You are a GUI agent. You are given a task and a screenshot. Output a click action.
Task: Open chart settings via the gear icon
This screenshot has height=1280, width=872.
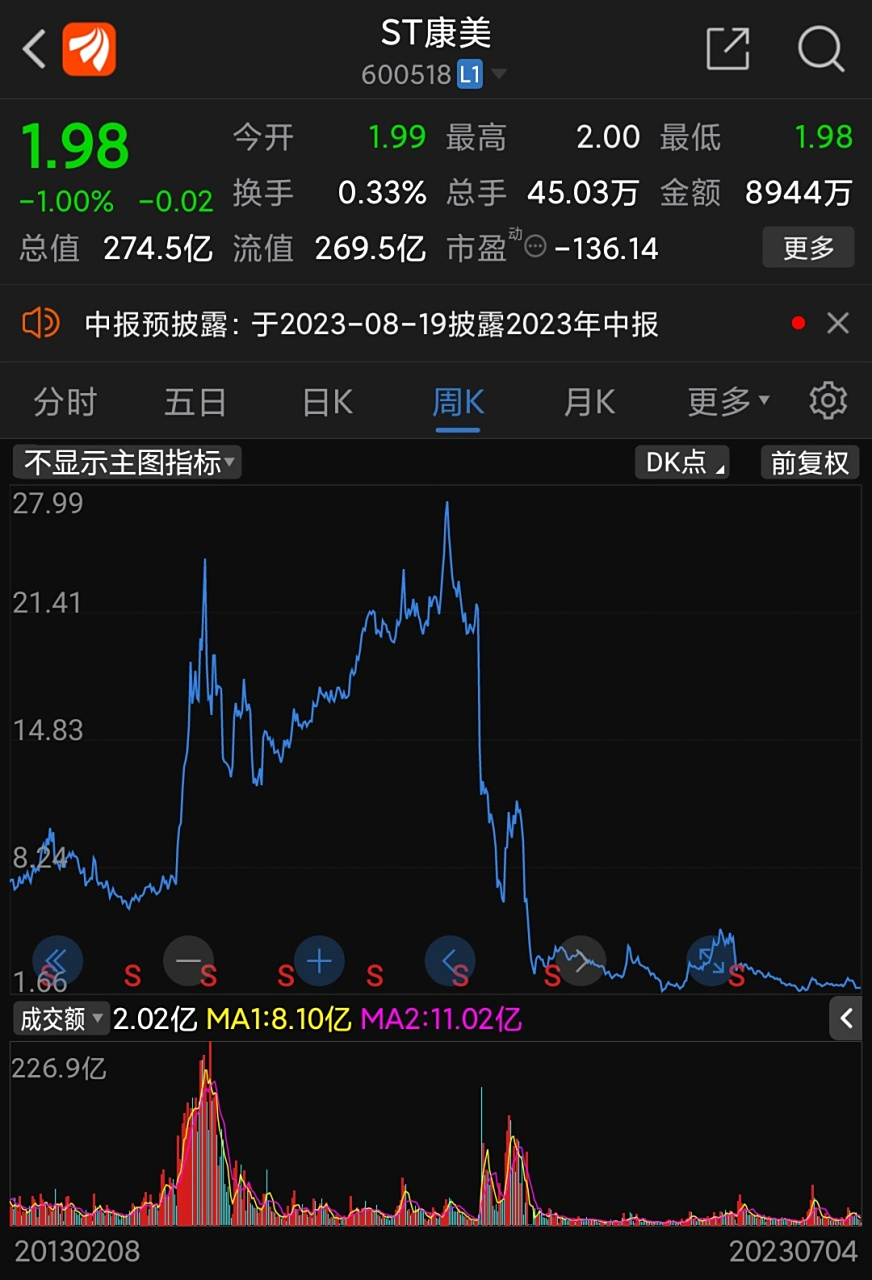(x=827, y=400)
